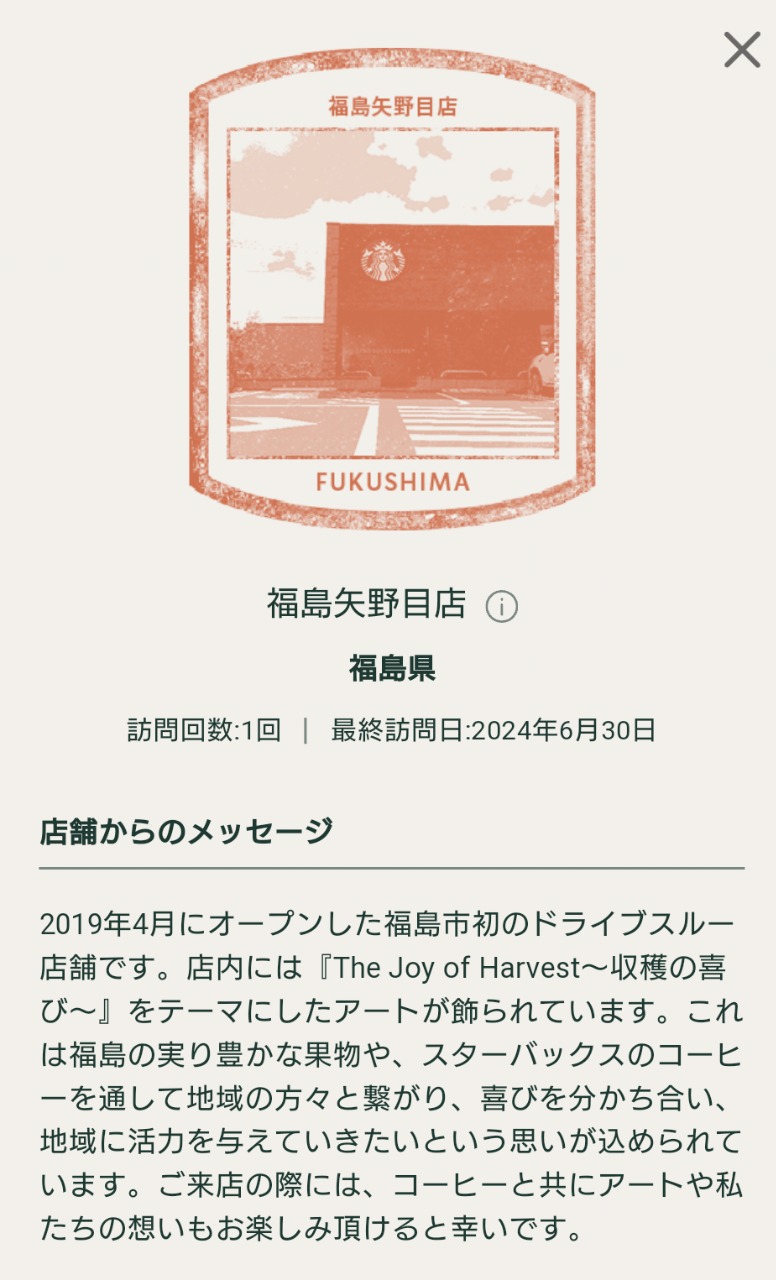Close the store stamp detail screen

click(x=742, y=49)
